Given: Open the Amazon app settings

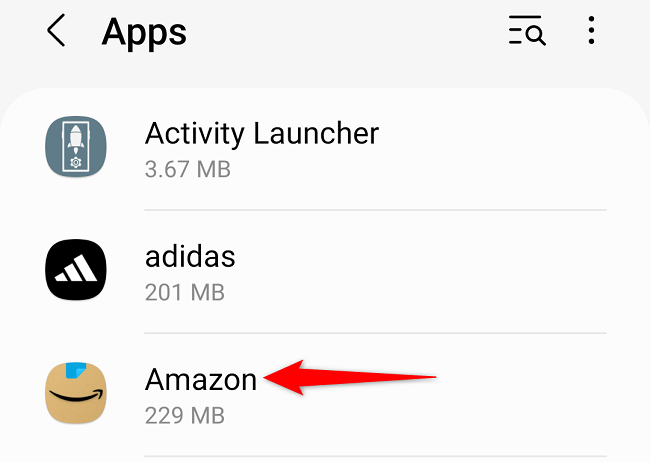Looking at the screenshot, I should tap(201, 395).
